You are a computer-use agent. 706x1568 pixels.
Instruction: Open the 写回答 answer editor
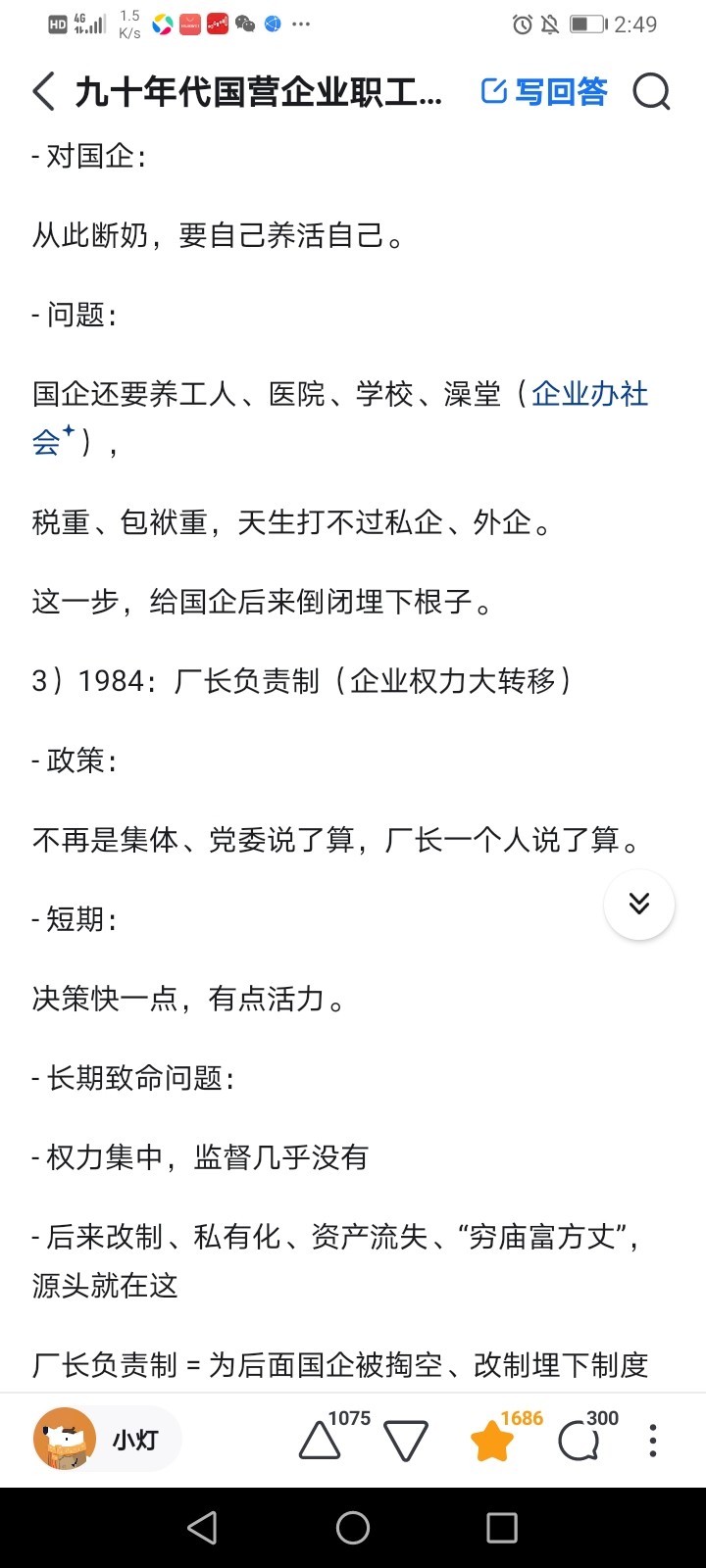pos(545,91)
